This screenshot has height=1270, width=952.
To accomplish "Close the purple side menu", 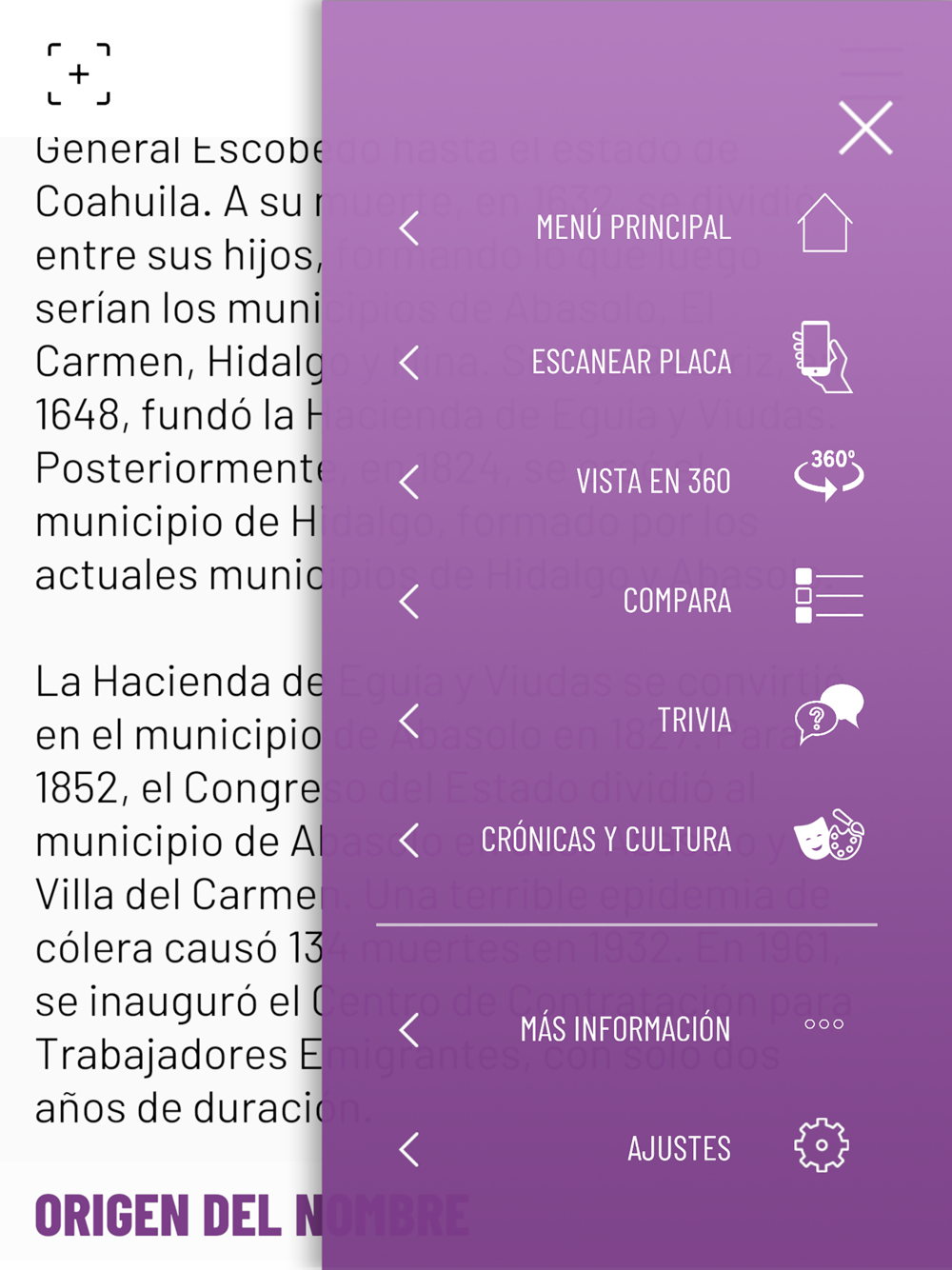I will pyautogui.click(x=865, y=128).
